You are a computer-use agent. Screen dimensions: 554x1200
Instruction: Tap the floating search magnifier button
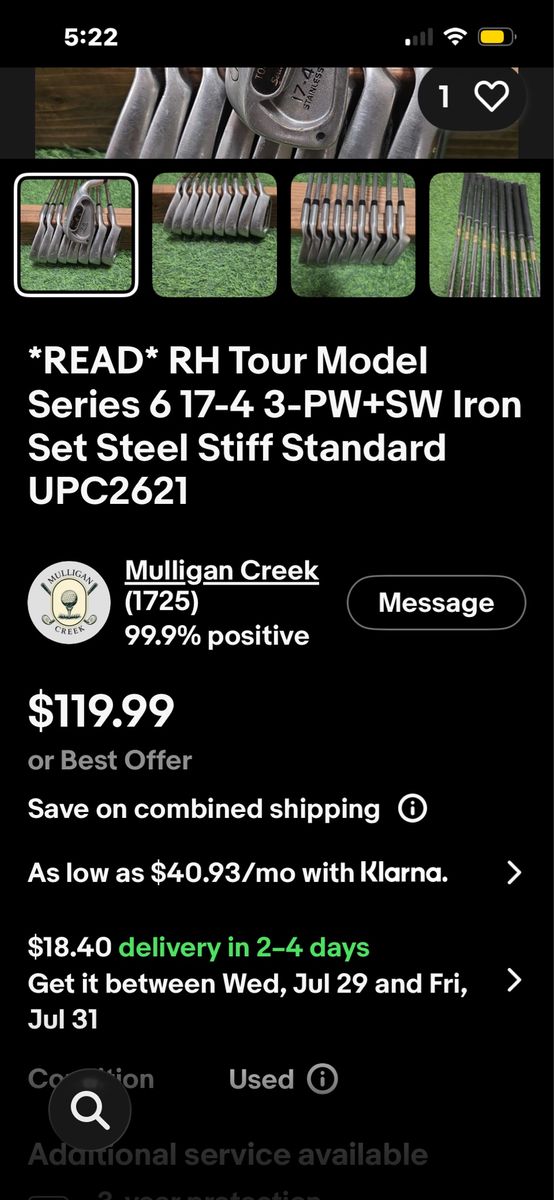tap(90, 1109)
